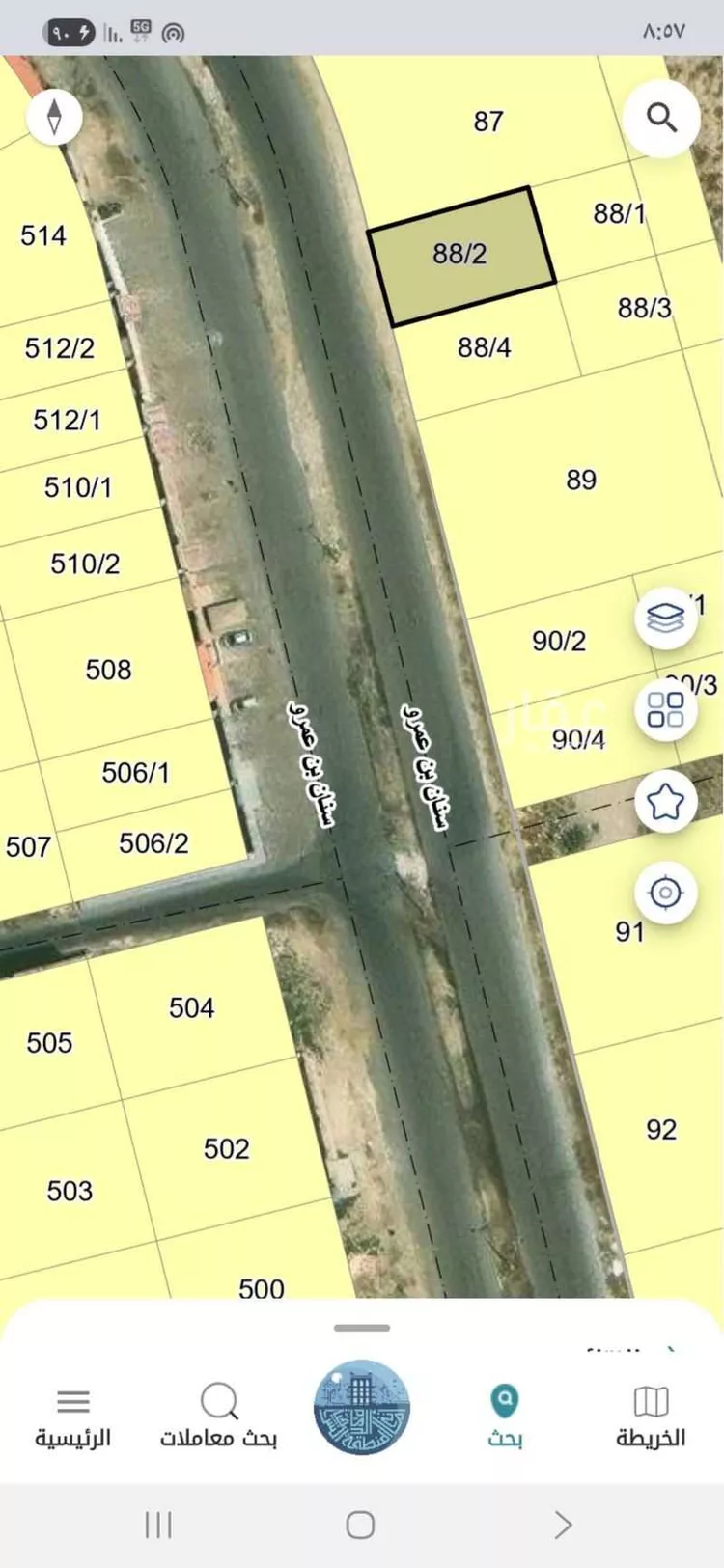Open the map layers button
The image size is (724, 1568).
666,617
